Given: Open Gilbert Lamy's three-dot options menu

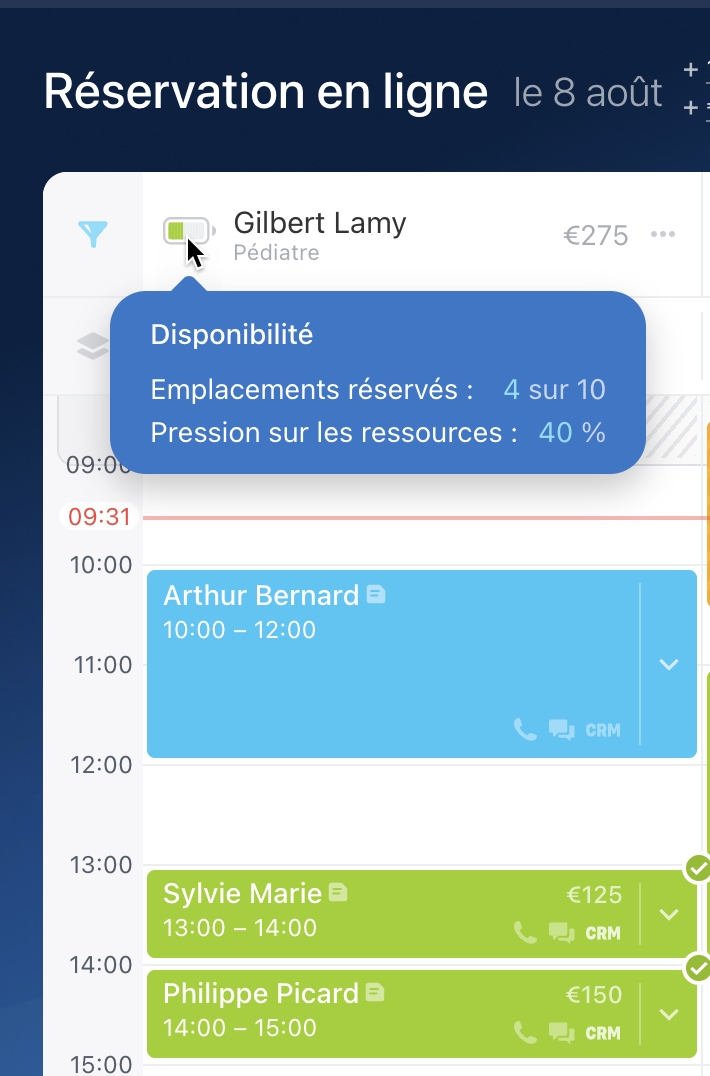Looking at the screenshot, I should pyautogui.click(x=663, y=234).
